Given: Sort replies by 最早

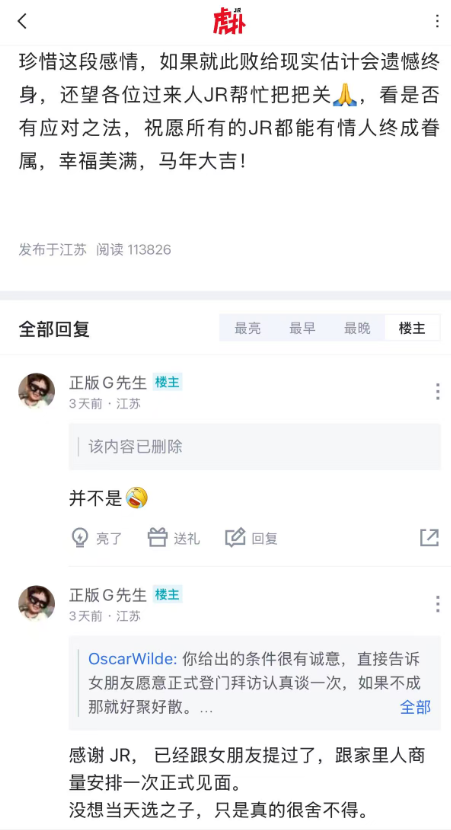Looking at the screenshot, I should pos(302,328).
